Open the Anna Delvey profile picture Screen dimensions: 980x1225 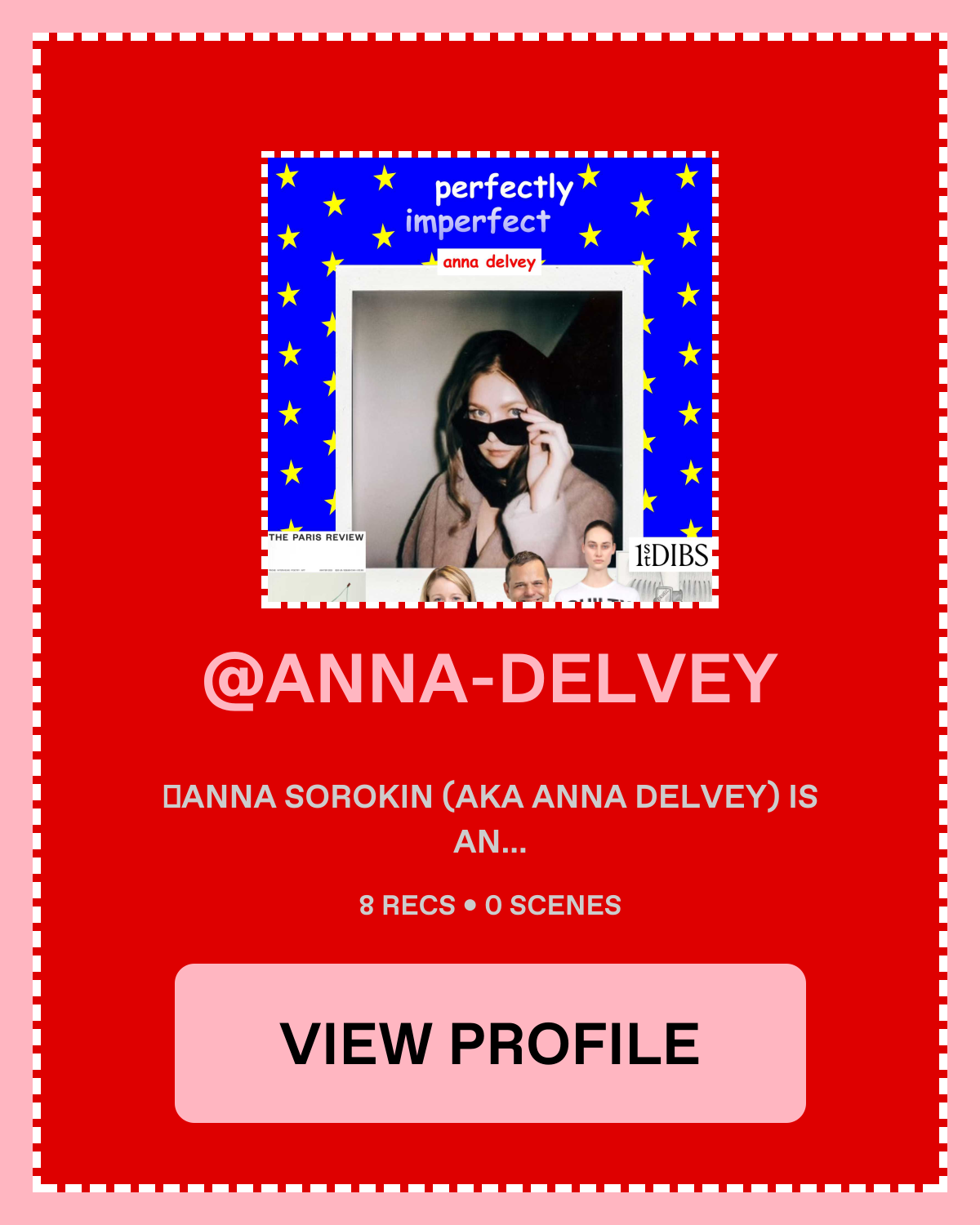(490, 380)
